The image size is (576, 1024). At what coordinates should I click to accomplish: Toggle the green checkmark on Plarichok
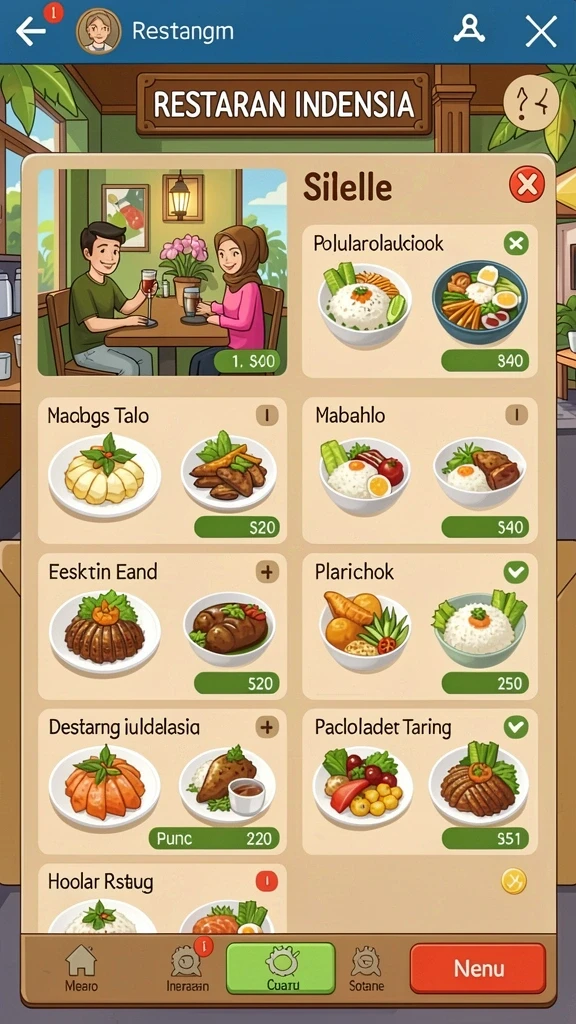pyautogui.click(x=516, y=572)
